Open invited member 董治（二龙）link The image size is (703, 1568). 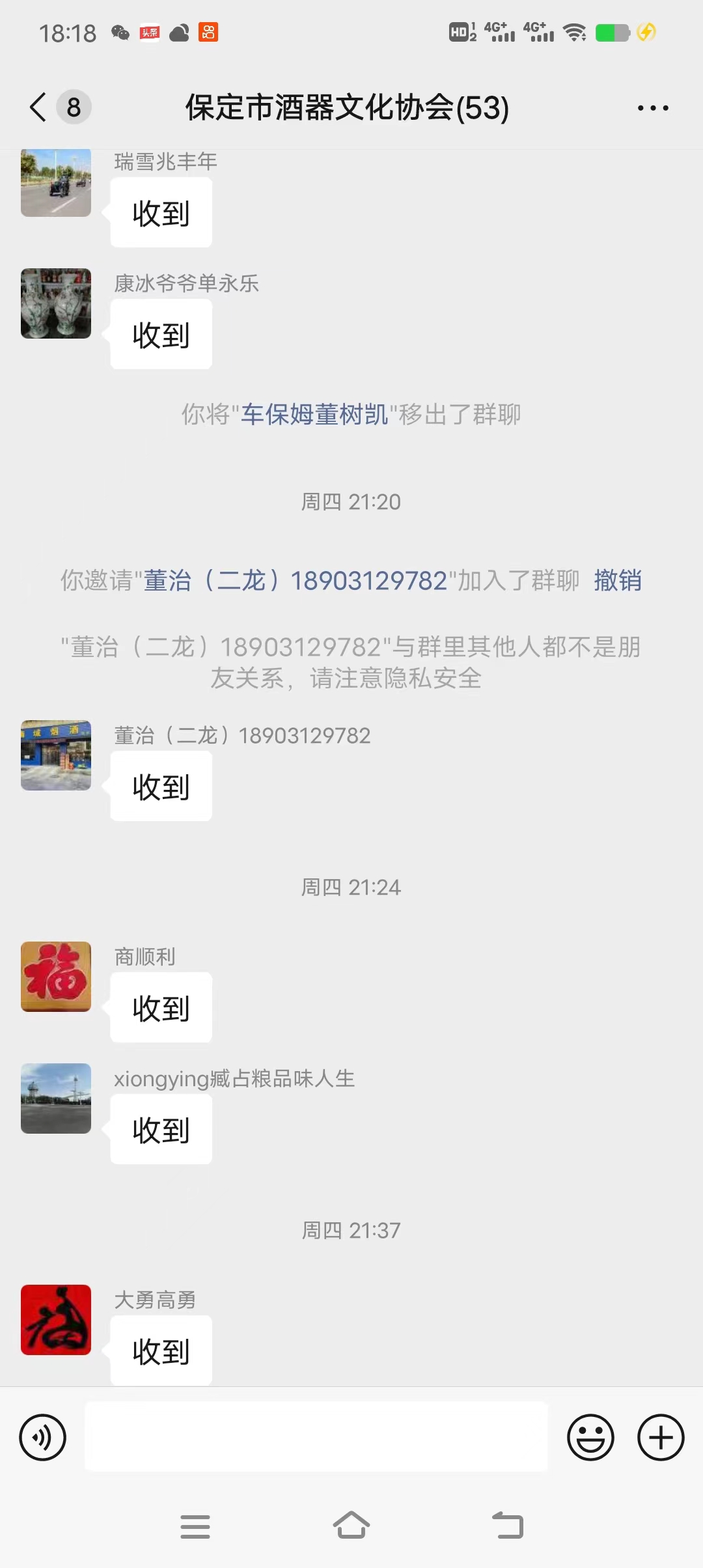pos(295,580)
